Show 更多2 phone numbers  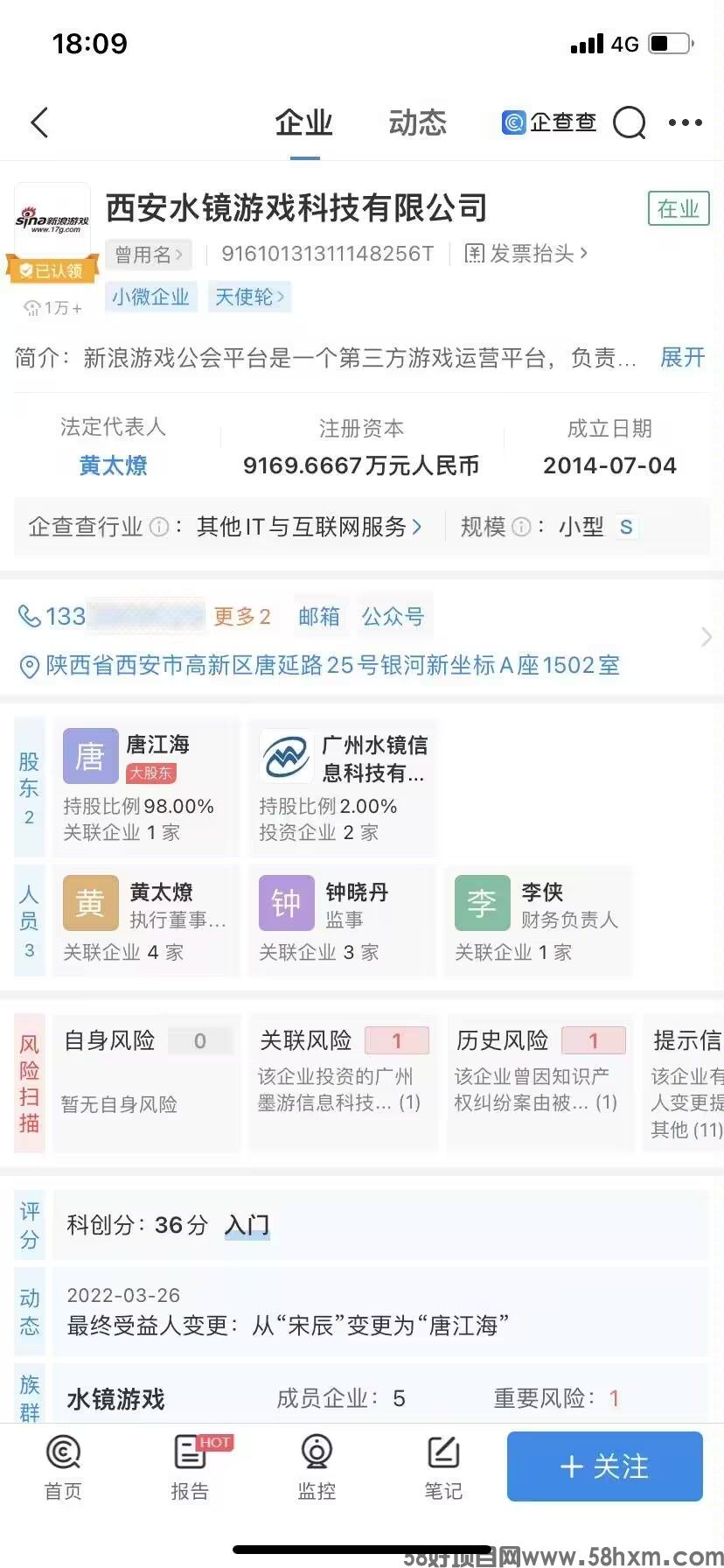coord(242,617)
